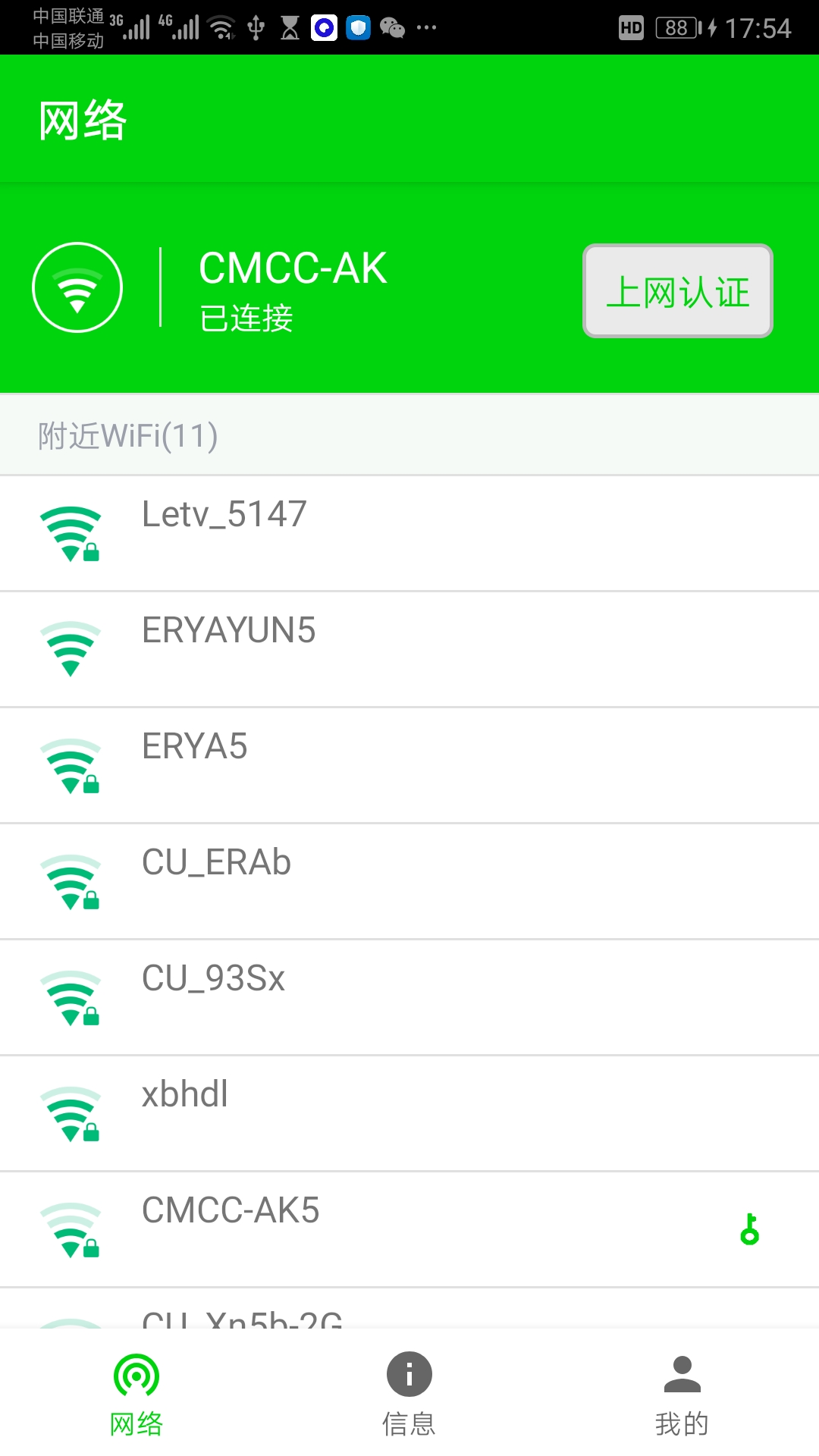
Task: Tap the CU_93Sx network row
Action: tap(409, 998)
